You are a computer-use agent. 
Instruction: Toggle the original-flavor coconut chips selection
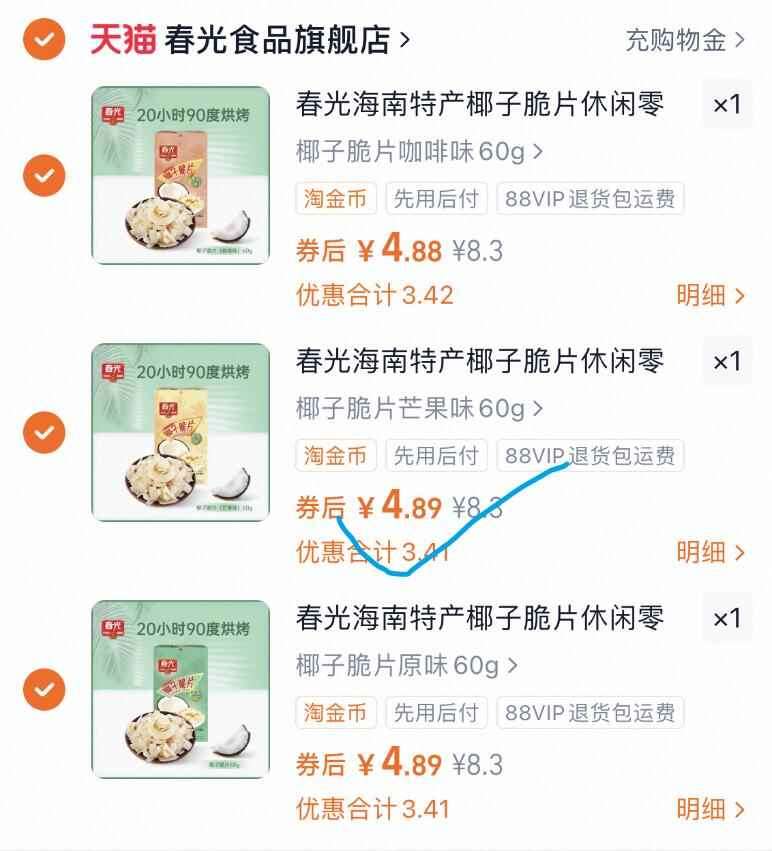[42, 690]
